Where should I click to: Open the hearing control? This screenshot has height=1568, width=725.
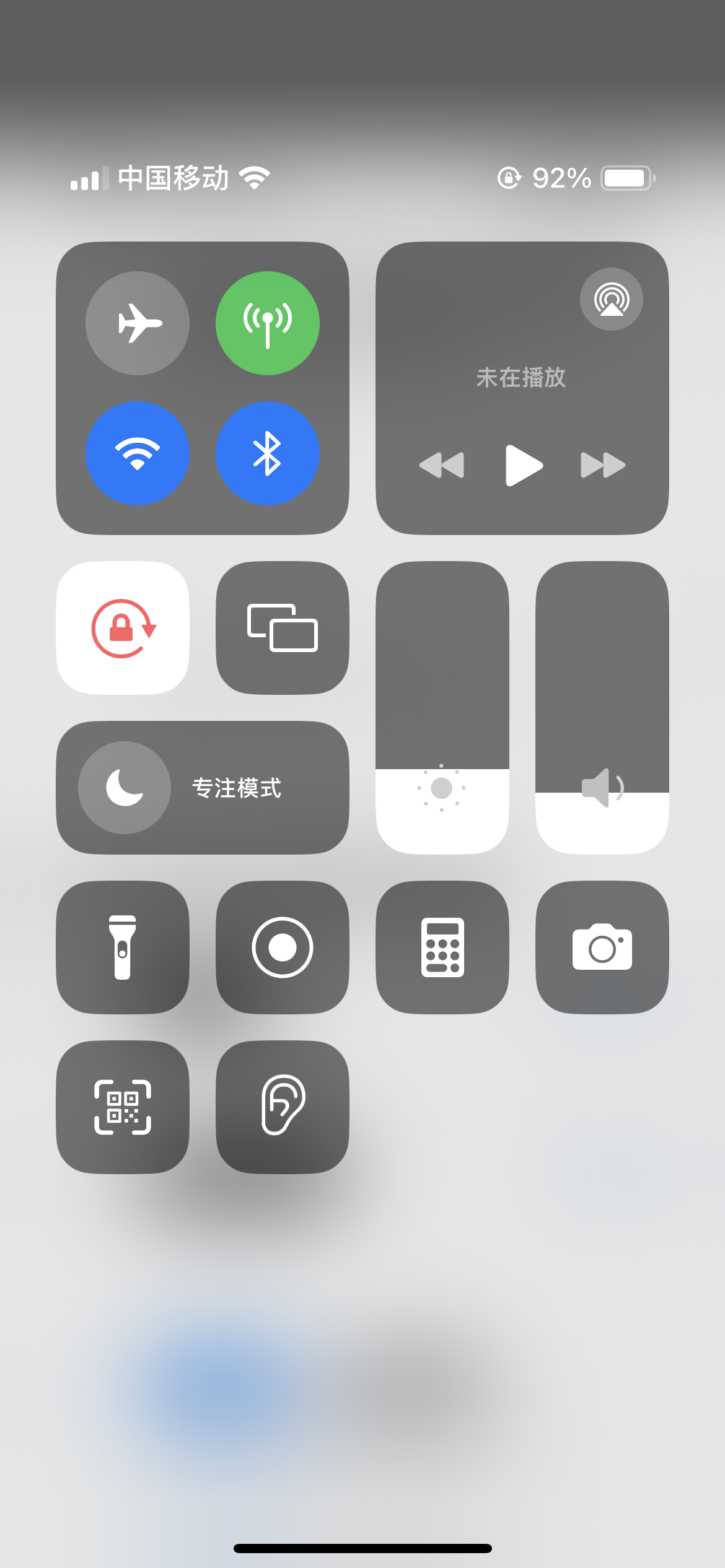283,1107
